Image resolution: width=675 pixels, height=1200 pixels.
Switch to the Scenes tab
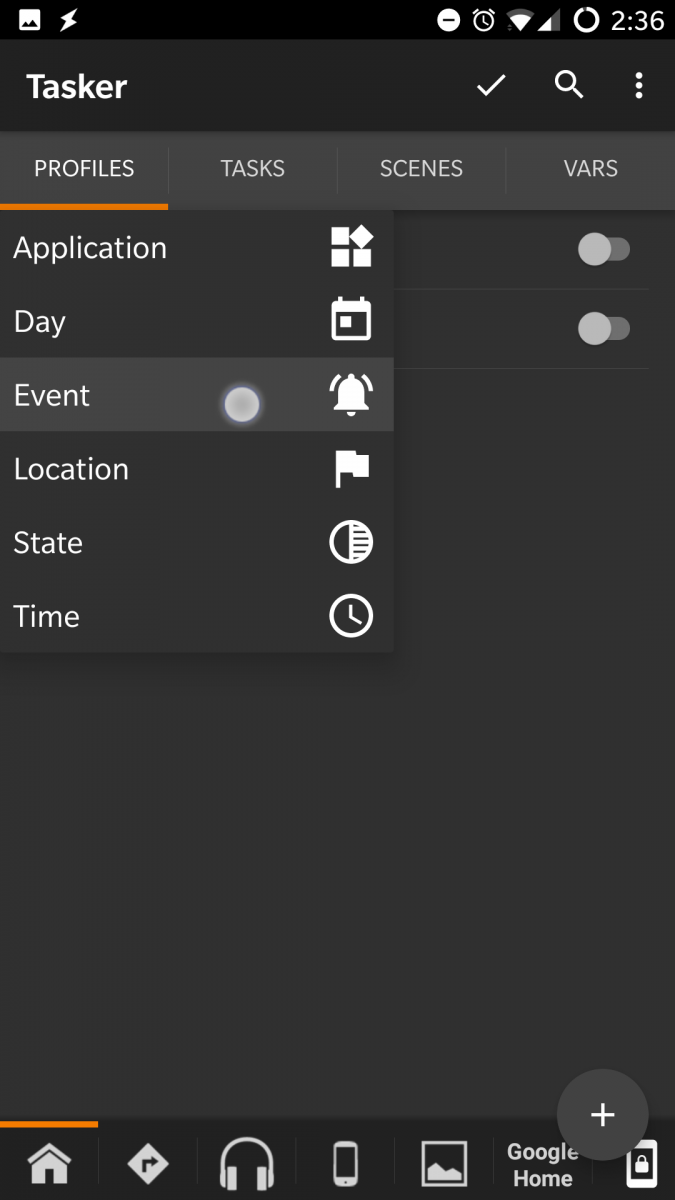pyautogui.click(x=421, y=169)
